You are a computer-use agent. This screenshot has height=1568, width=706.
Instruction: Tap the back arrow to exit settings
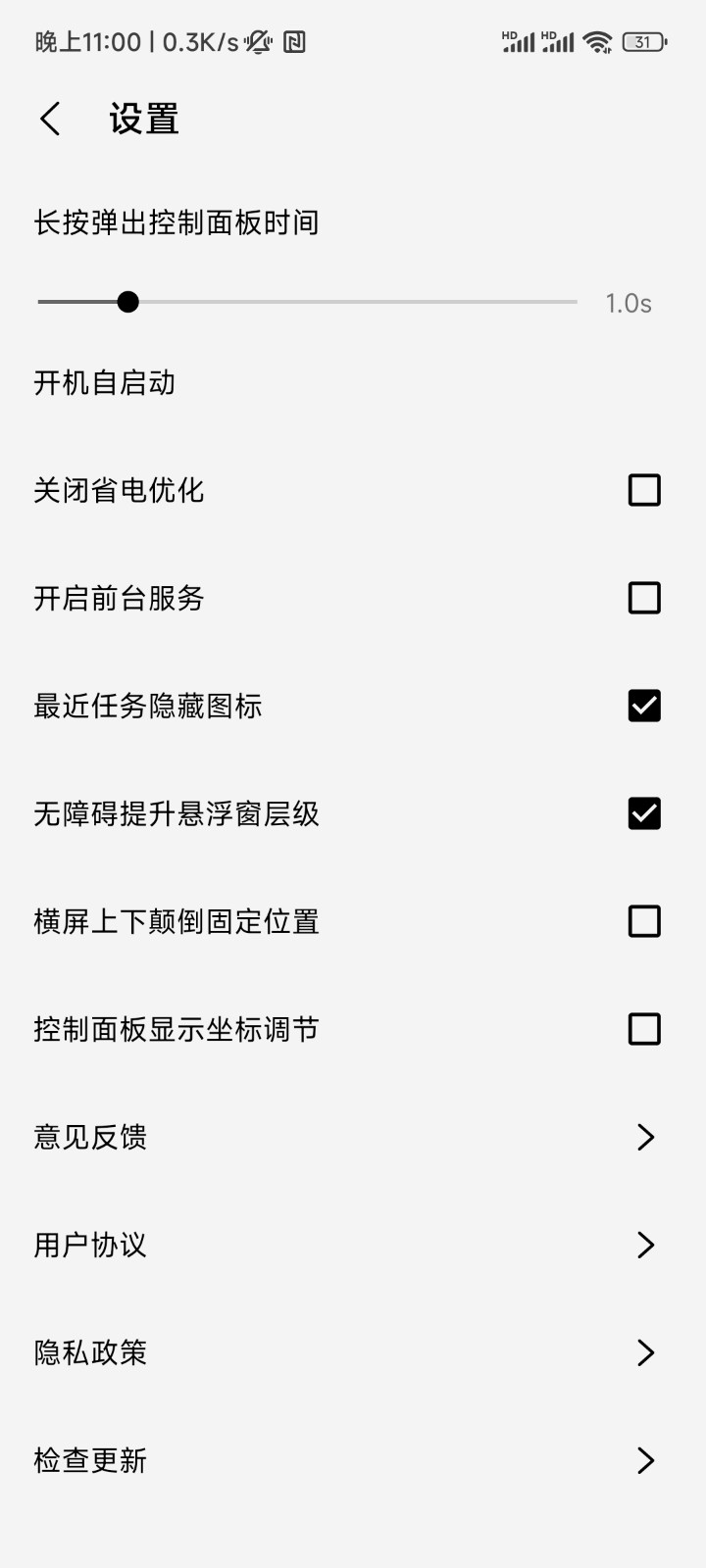49,117
